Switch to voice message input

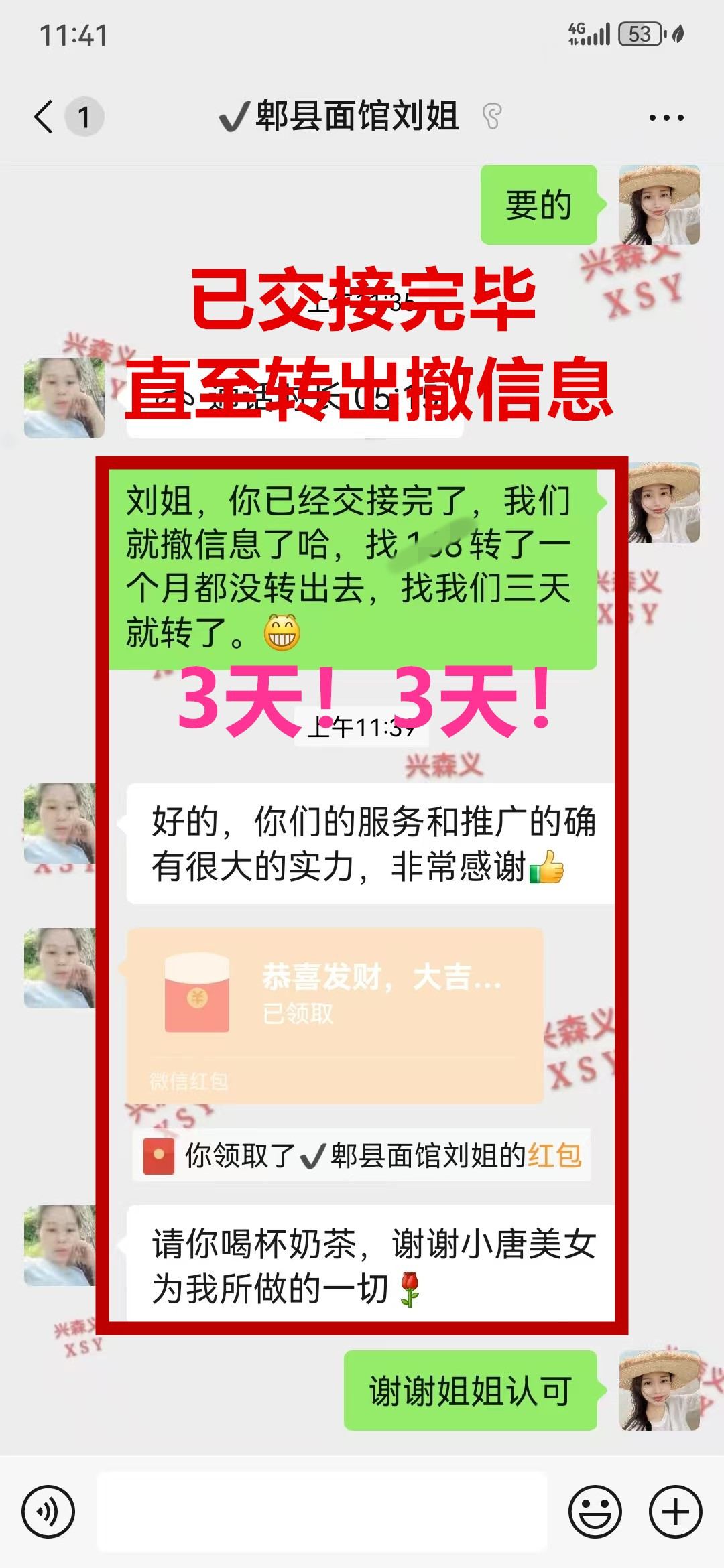tap(48, 1512)
